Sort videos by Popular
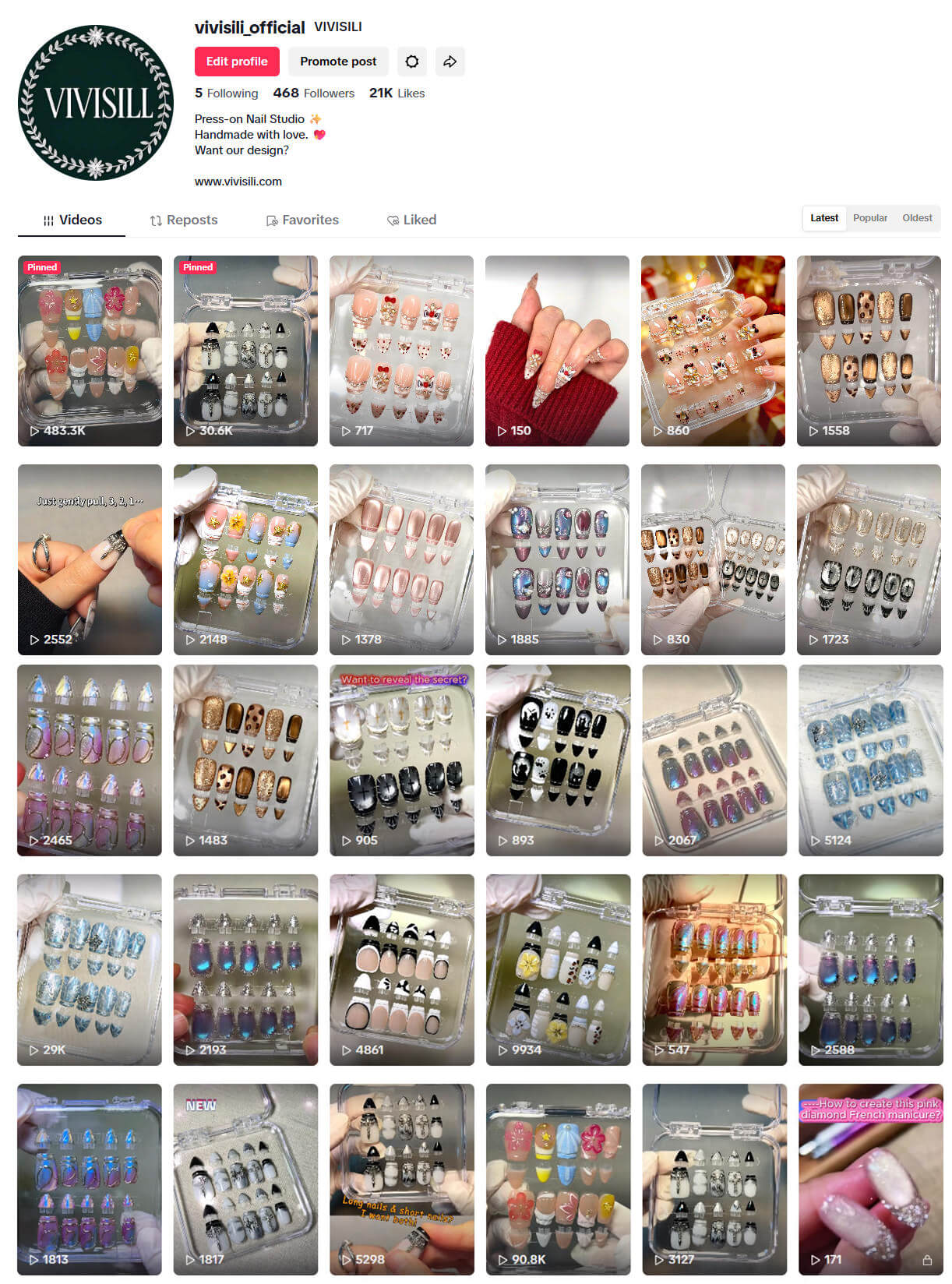This screenshot has width=952, height=1284. coord(869,218)
